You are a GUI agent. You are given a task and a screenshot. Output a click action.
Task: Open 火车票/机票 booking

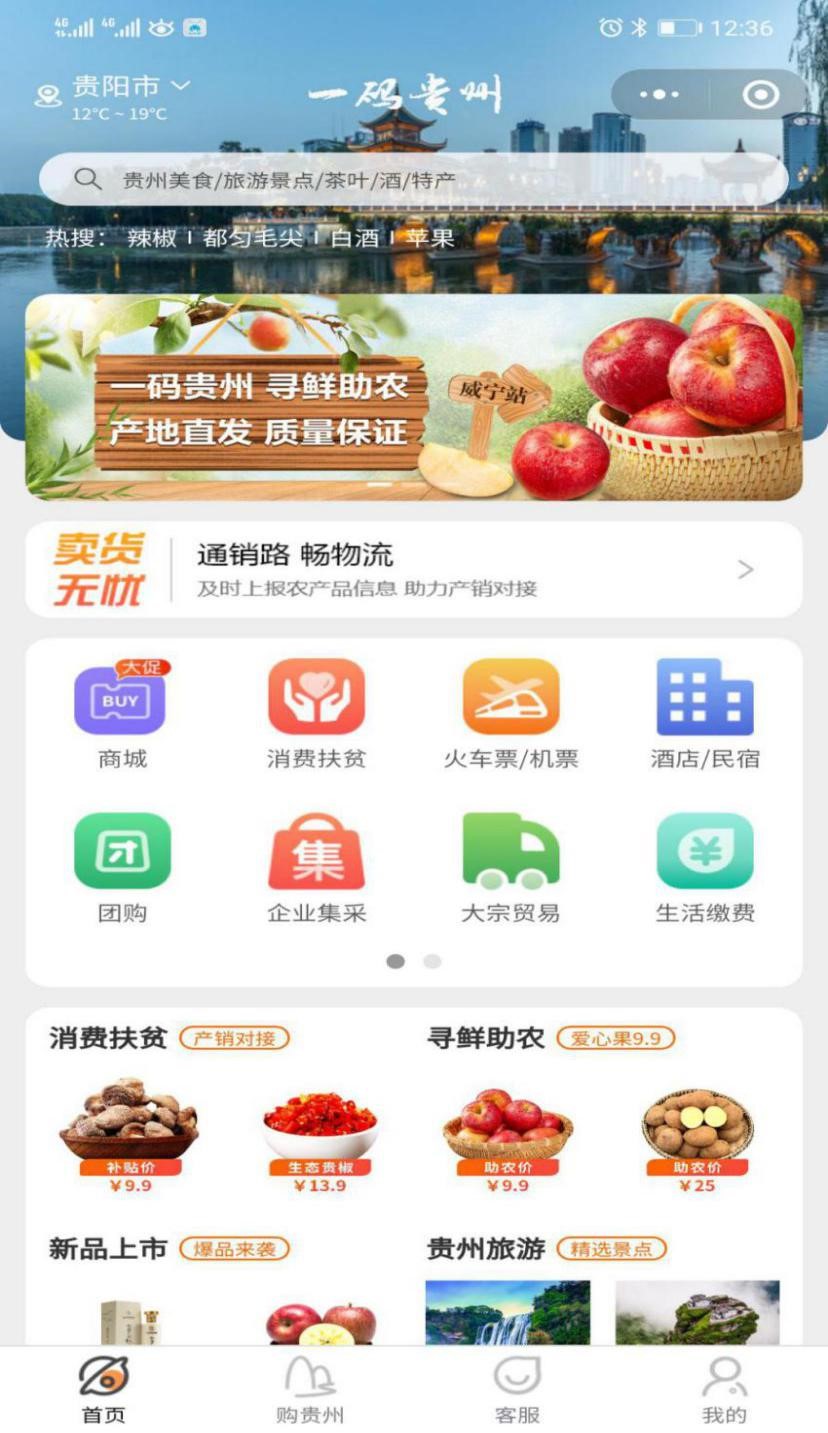tap(510, 714)
